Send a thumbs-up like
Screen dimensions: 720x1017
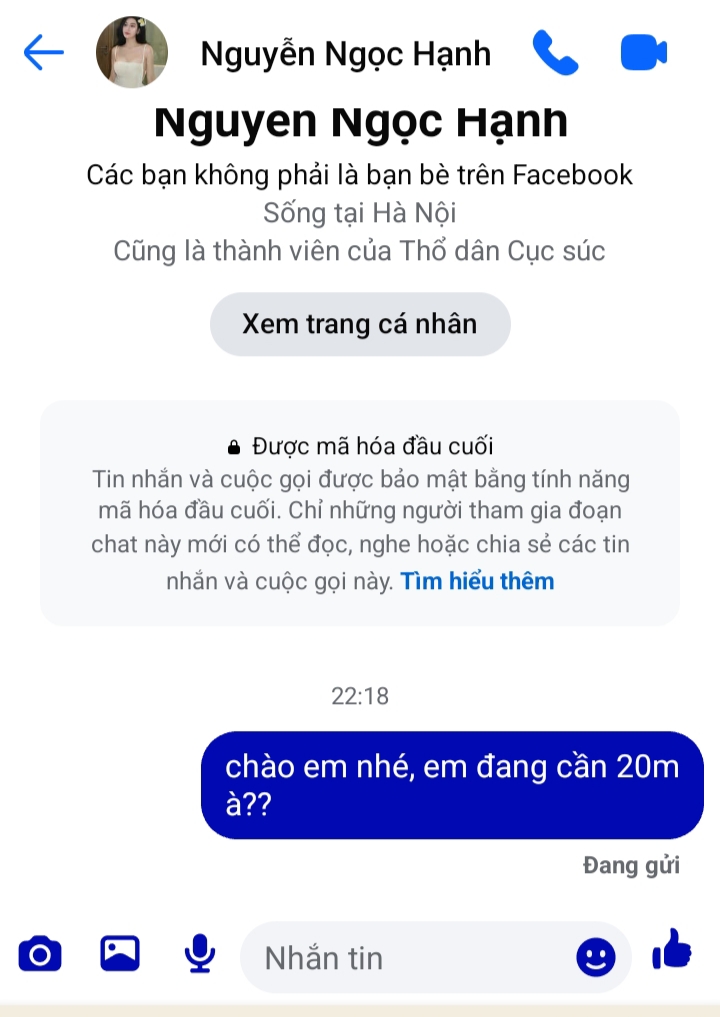coord(672,949)
